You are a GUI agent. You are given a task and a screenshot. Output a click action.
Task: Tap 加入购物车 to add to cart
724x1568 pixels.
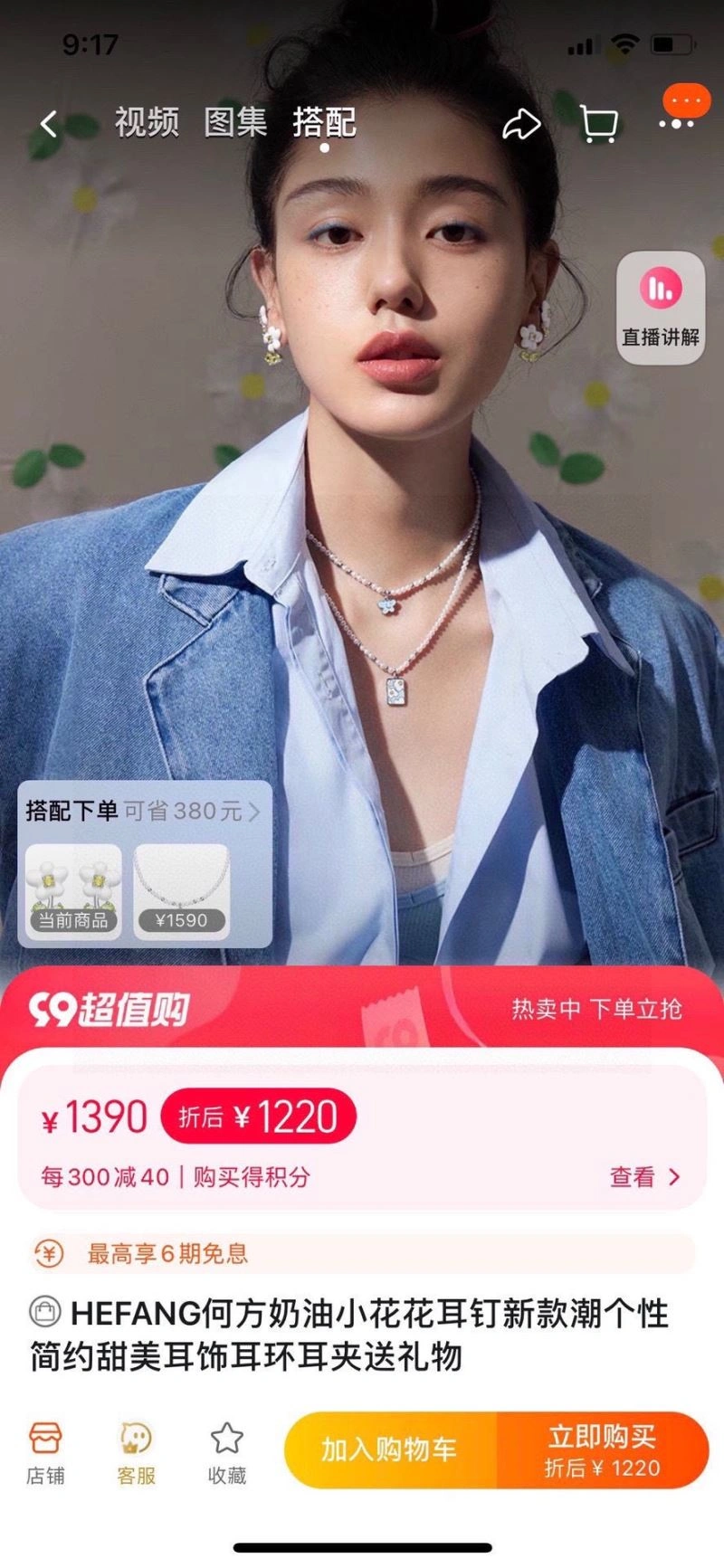point(390,1449)
